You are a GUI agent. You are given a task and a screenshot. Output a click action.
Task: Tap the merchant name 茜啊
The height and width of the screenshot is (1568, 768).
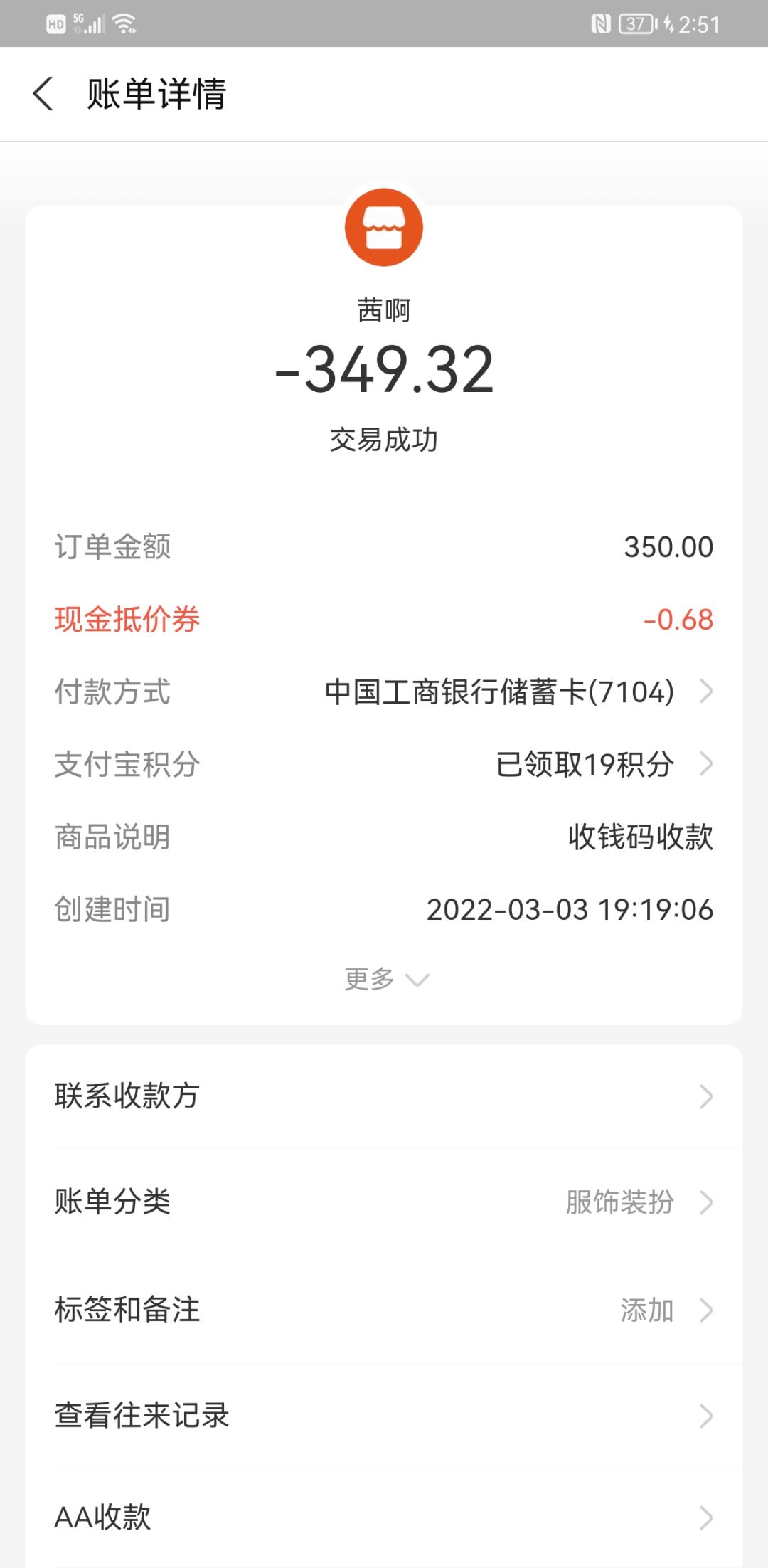click(x=384, y=309)
